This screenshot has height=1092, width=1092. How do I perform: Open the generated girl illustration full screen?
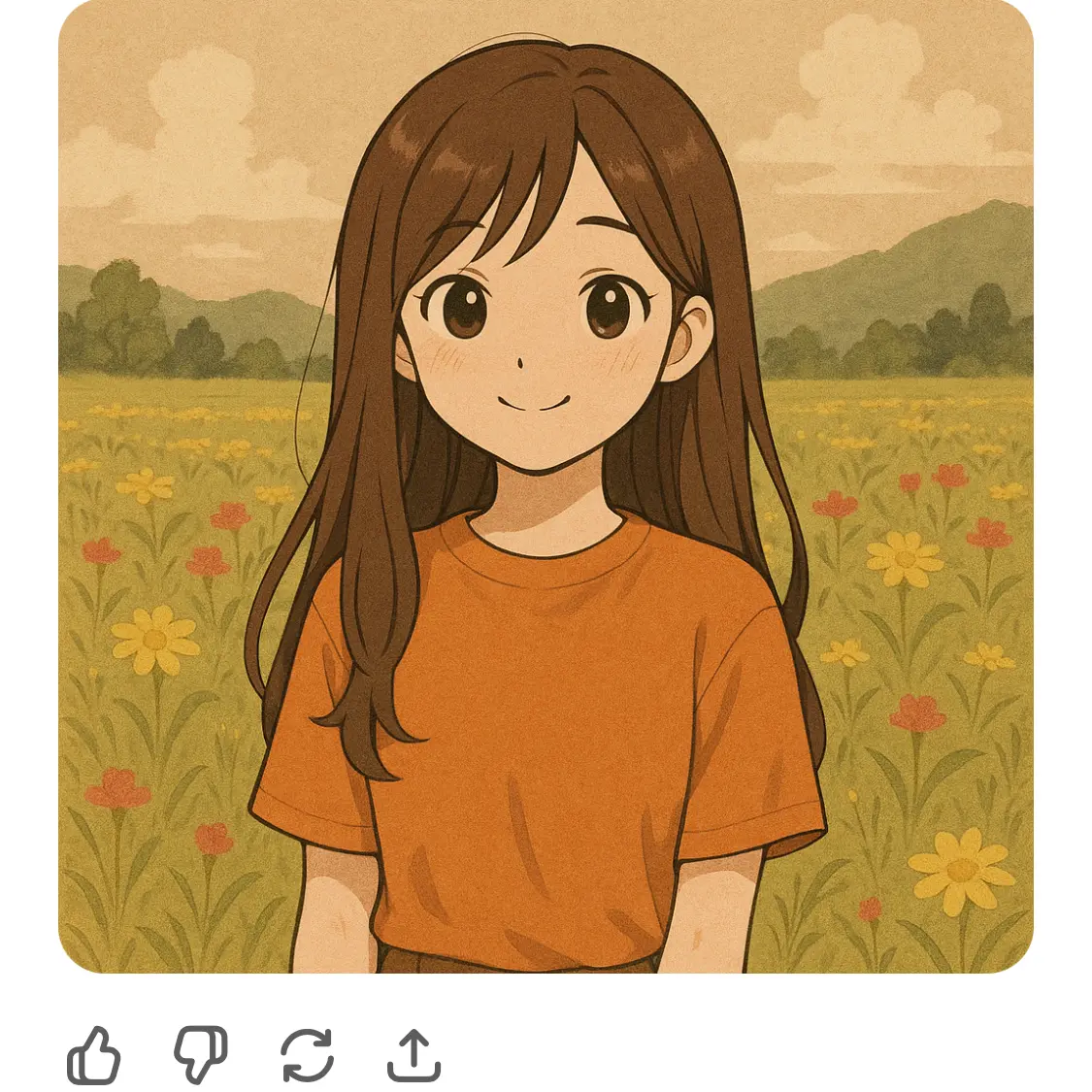click(546, 485)
